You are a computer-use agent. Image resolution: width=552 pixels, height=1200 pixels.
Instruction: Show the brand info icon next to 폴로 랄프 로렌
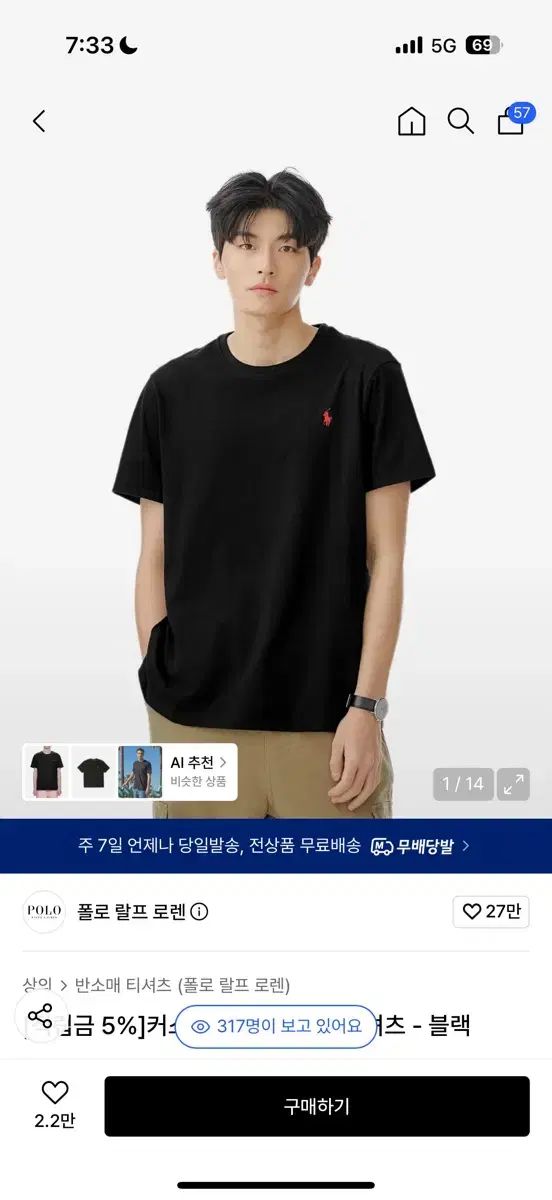click(x=199, y=912)
